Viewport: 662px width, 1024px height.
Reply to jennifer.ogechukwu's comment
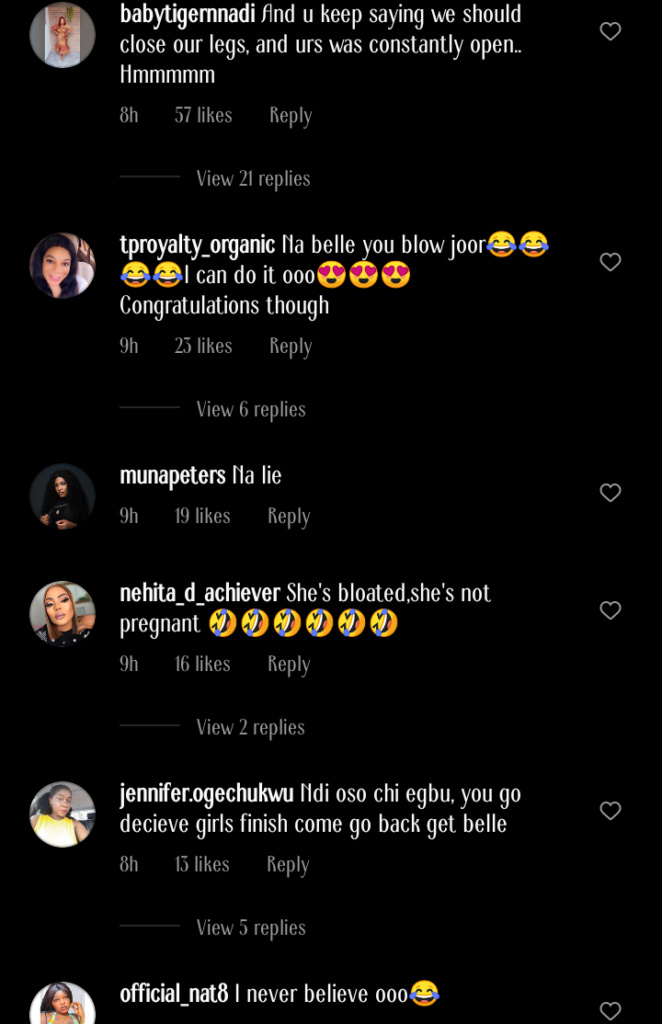[287, 865]
